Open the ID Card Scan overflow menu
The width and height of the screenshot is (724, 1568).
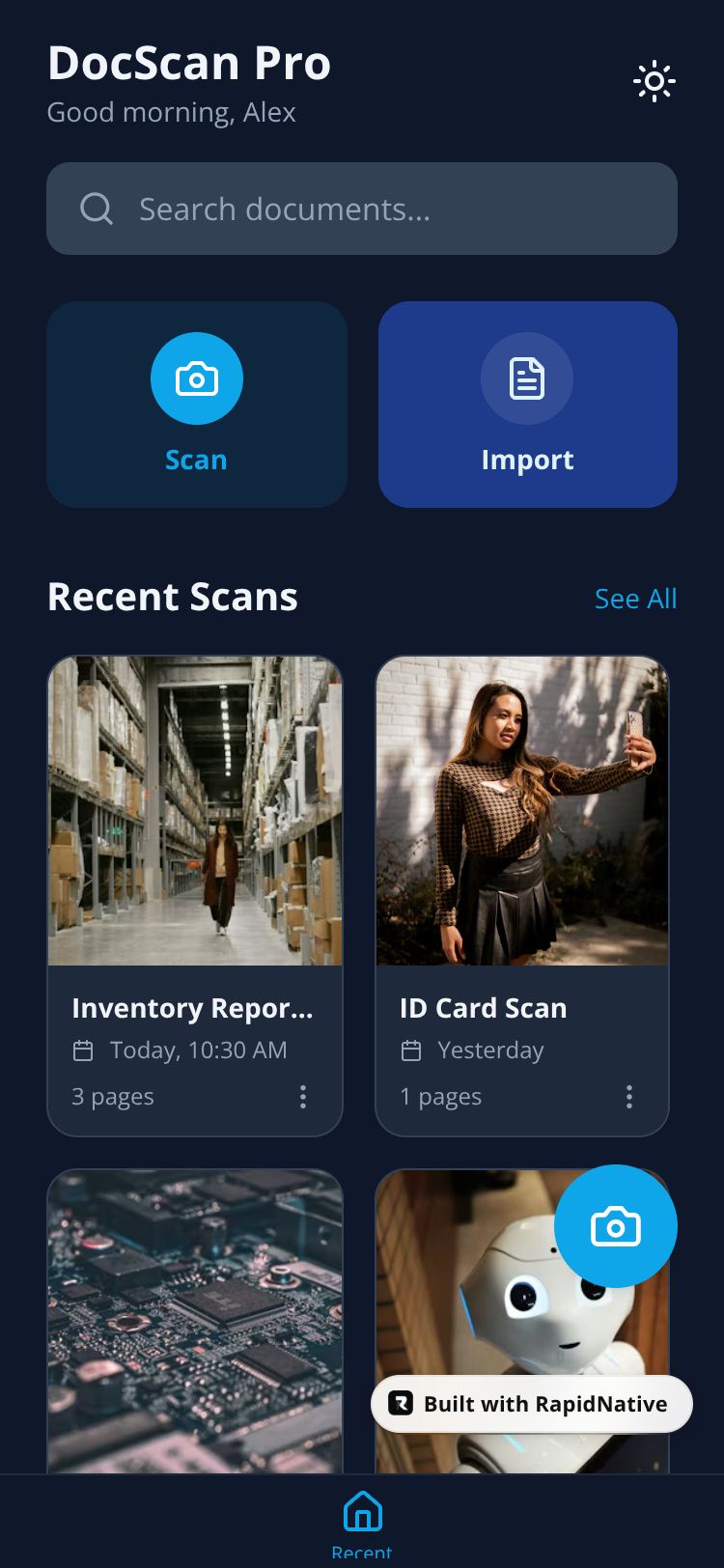[x=629, y=1097]
